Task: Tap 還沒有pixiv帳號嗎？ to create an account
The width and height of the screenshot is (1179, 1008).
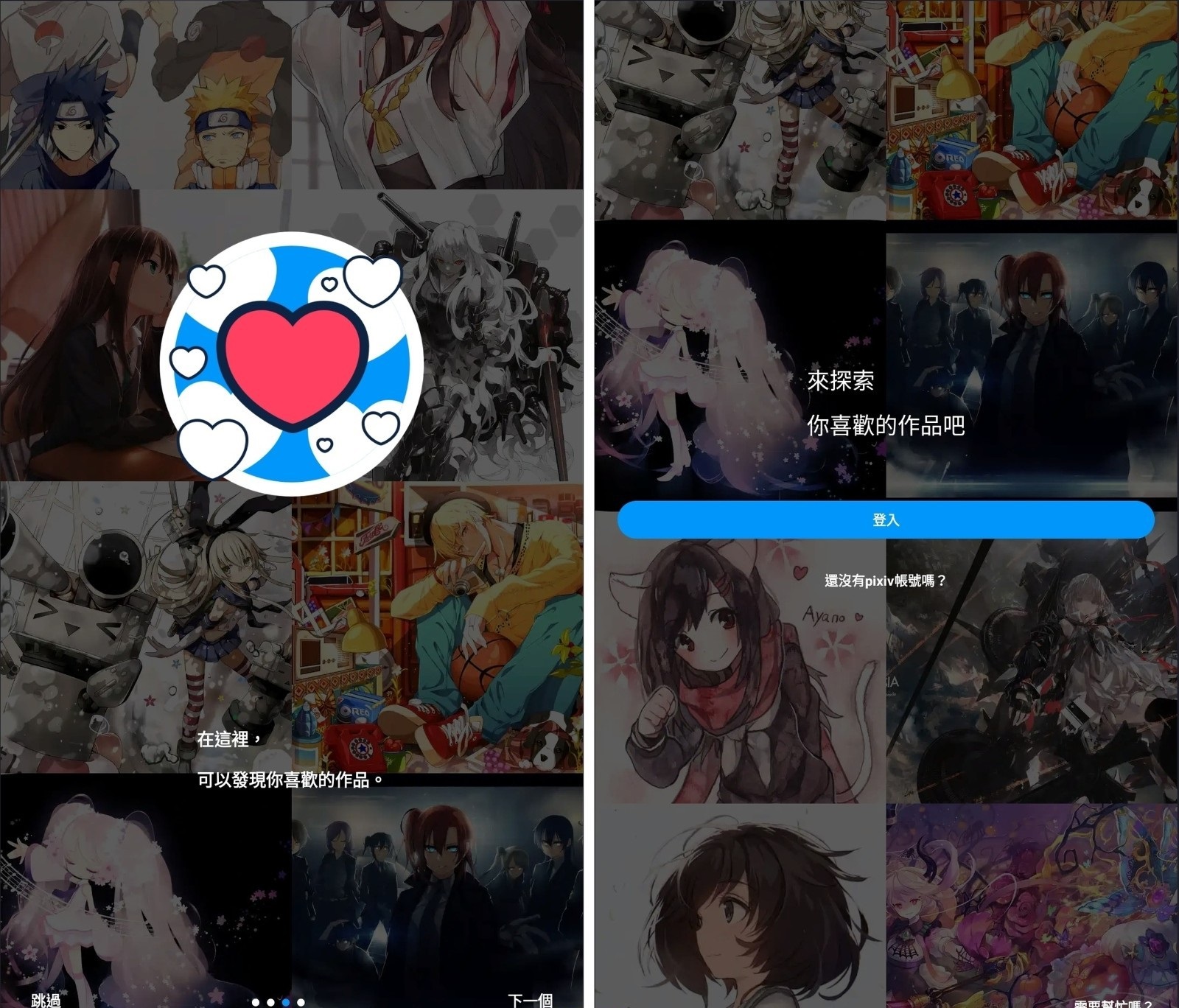Action: pyautogui.click(x=884, y=581)
